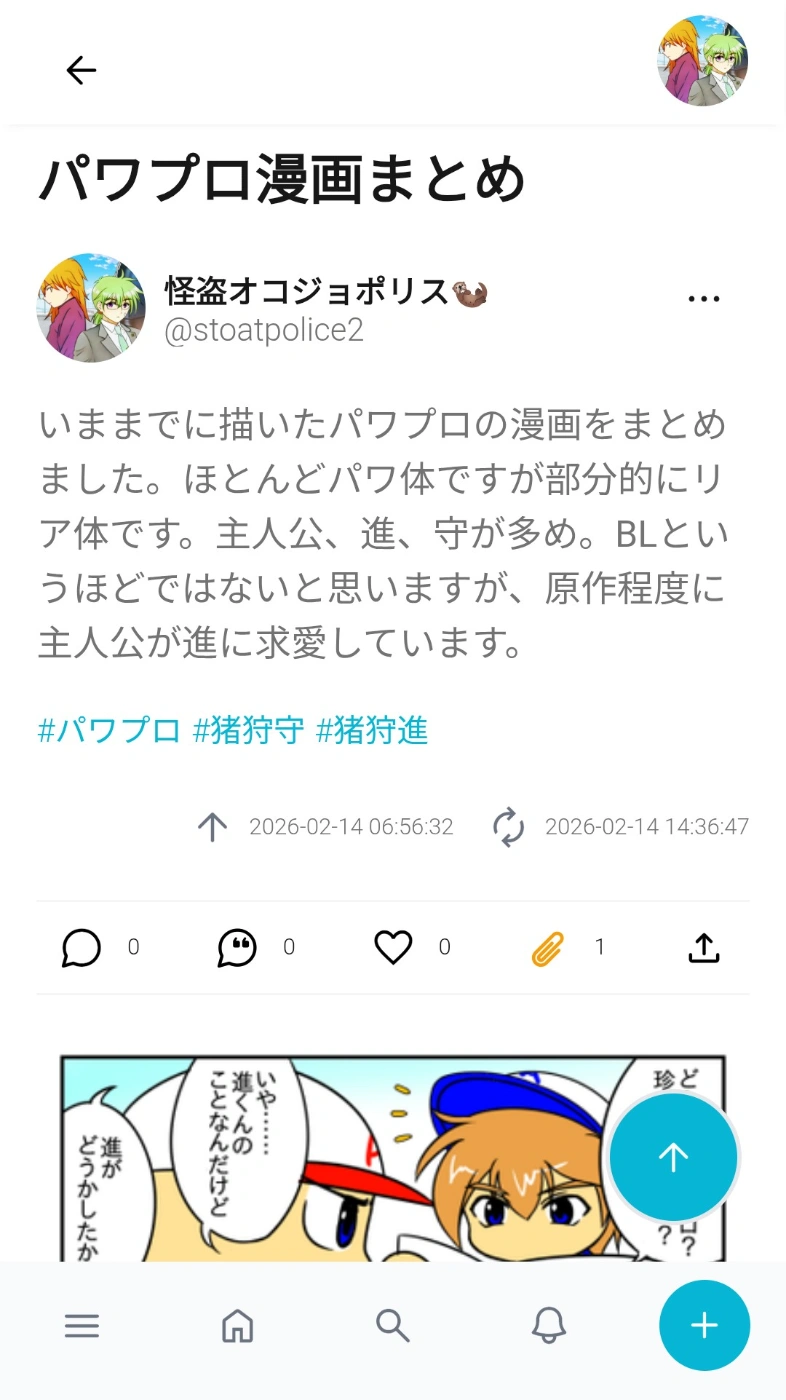The height and width of the screenshot is (1400, 786).
Task: Open the #猪狩守 hashtag
Action: pyautogui.click(x=249, y=730)
